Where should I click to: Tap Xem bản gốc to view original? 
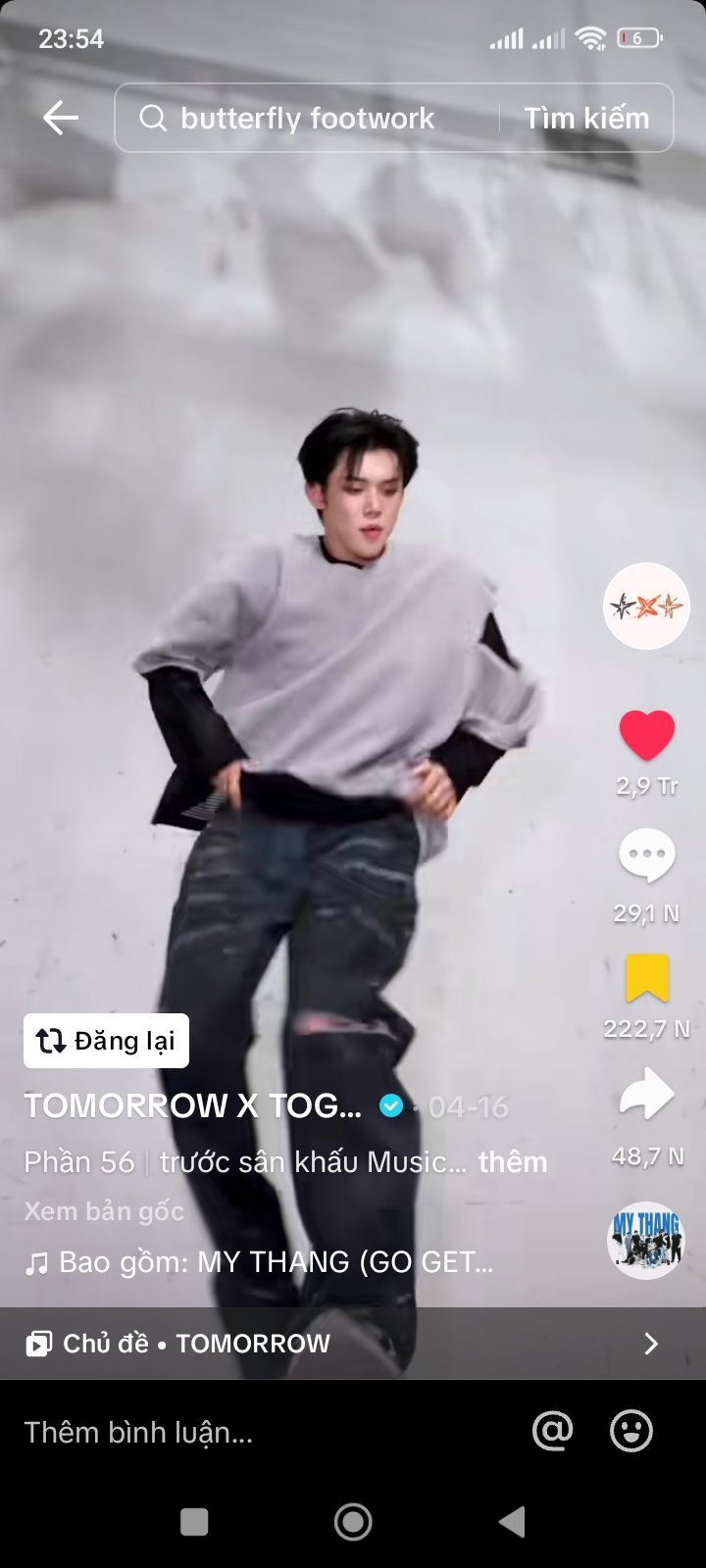point(104,1211)
